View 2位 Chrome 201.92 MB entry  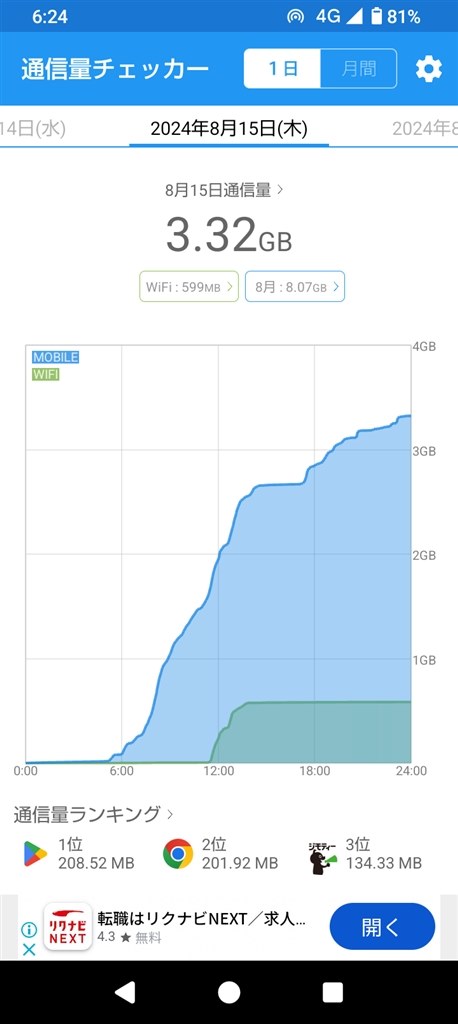[221, 854]
